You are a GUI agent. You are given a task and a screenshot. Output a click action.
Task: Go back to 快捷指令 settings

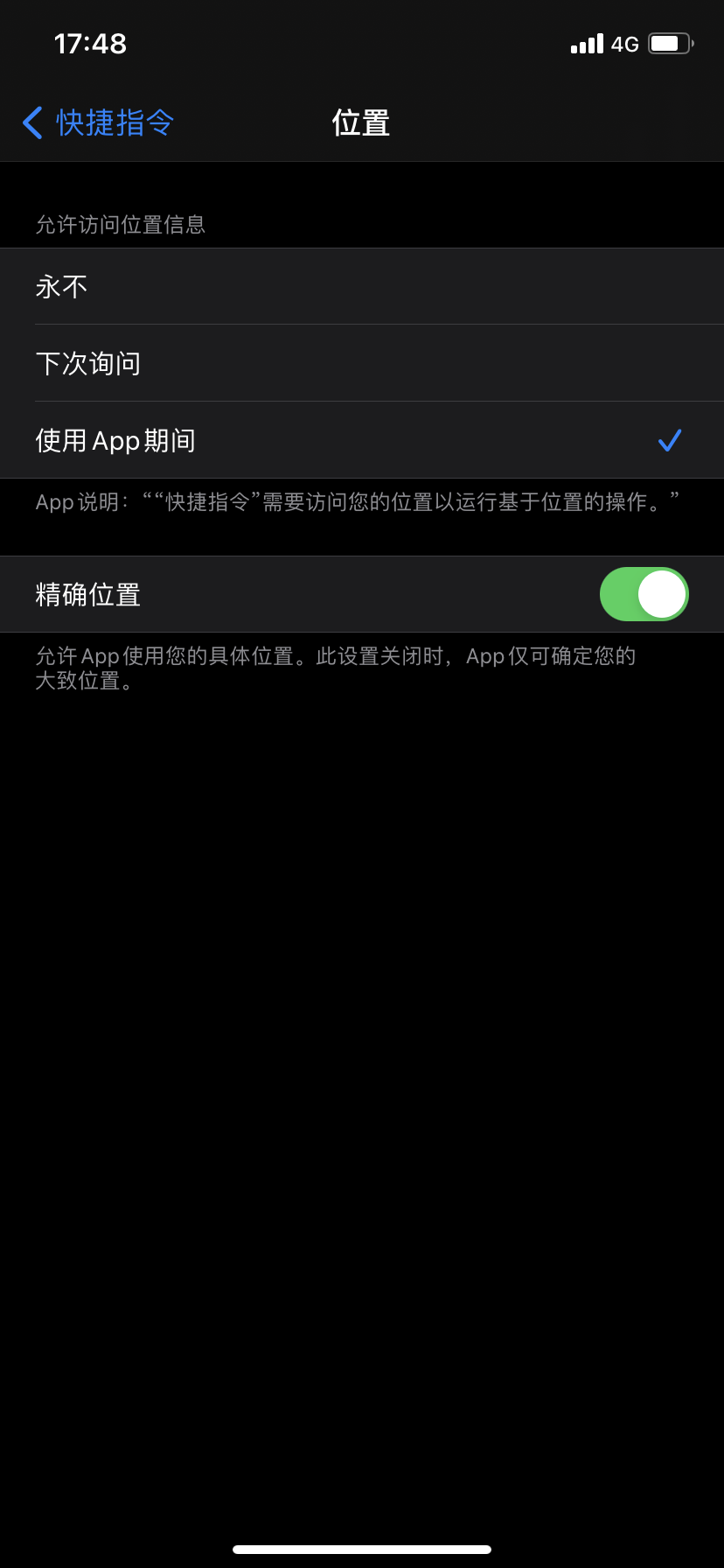click(98, 122)
